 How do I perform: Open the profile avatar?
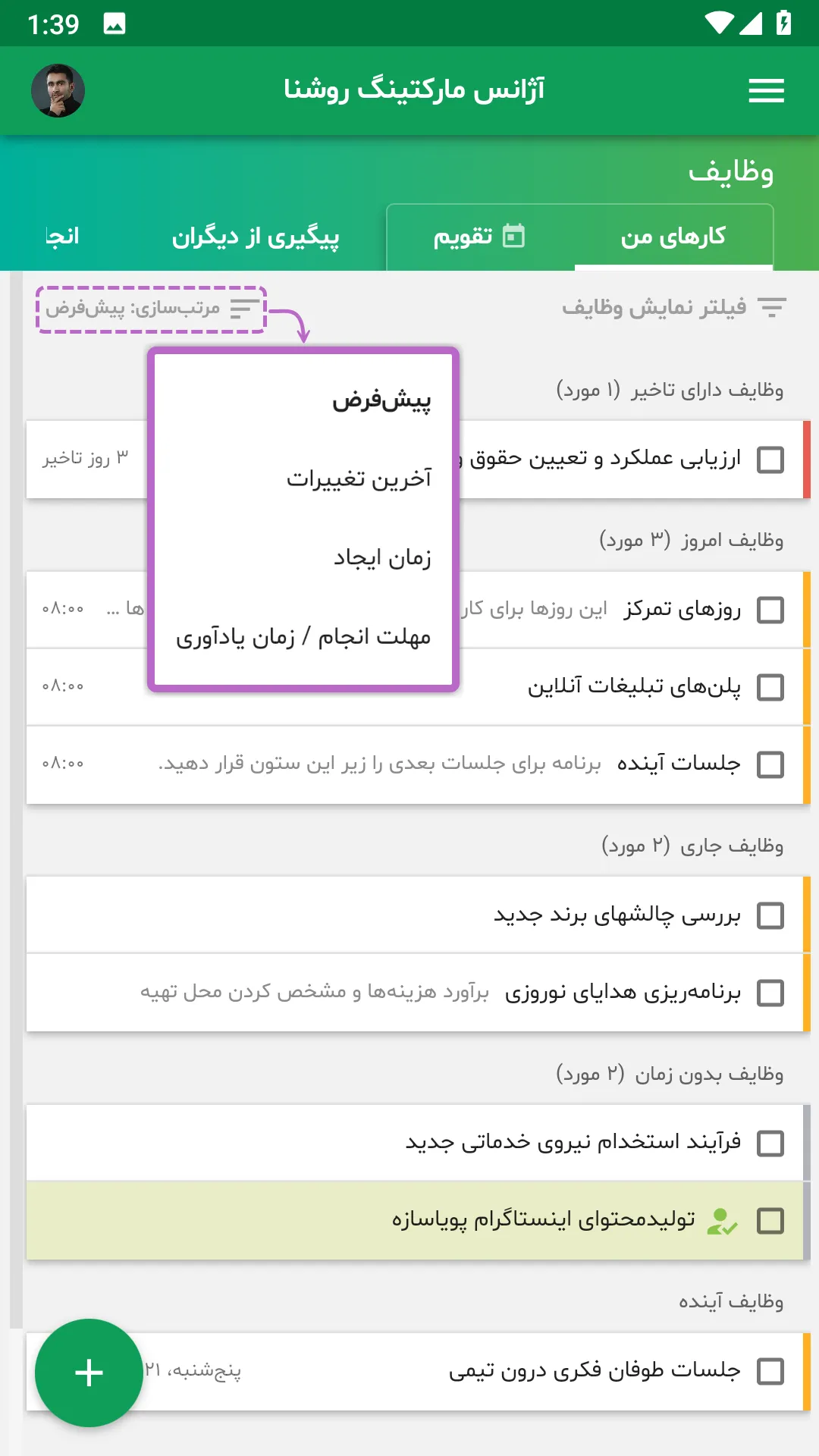(x=58, y=91)
